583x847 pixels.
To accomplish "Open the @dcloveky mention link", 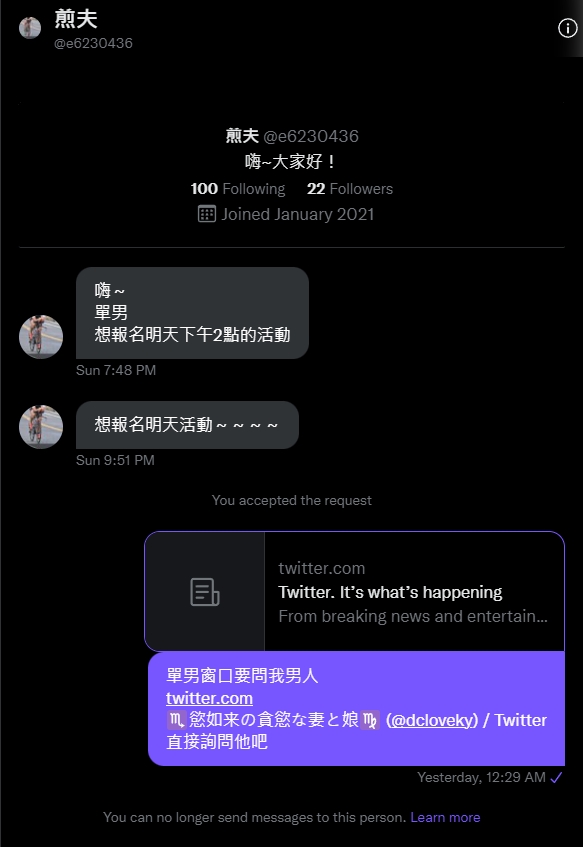I will pyautogui.click(x=432, y=720).
